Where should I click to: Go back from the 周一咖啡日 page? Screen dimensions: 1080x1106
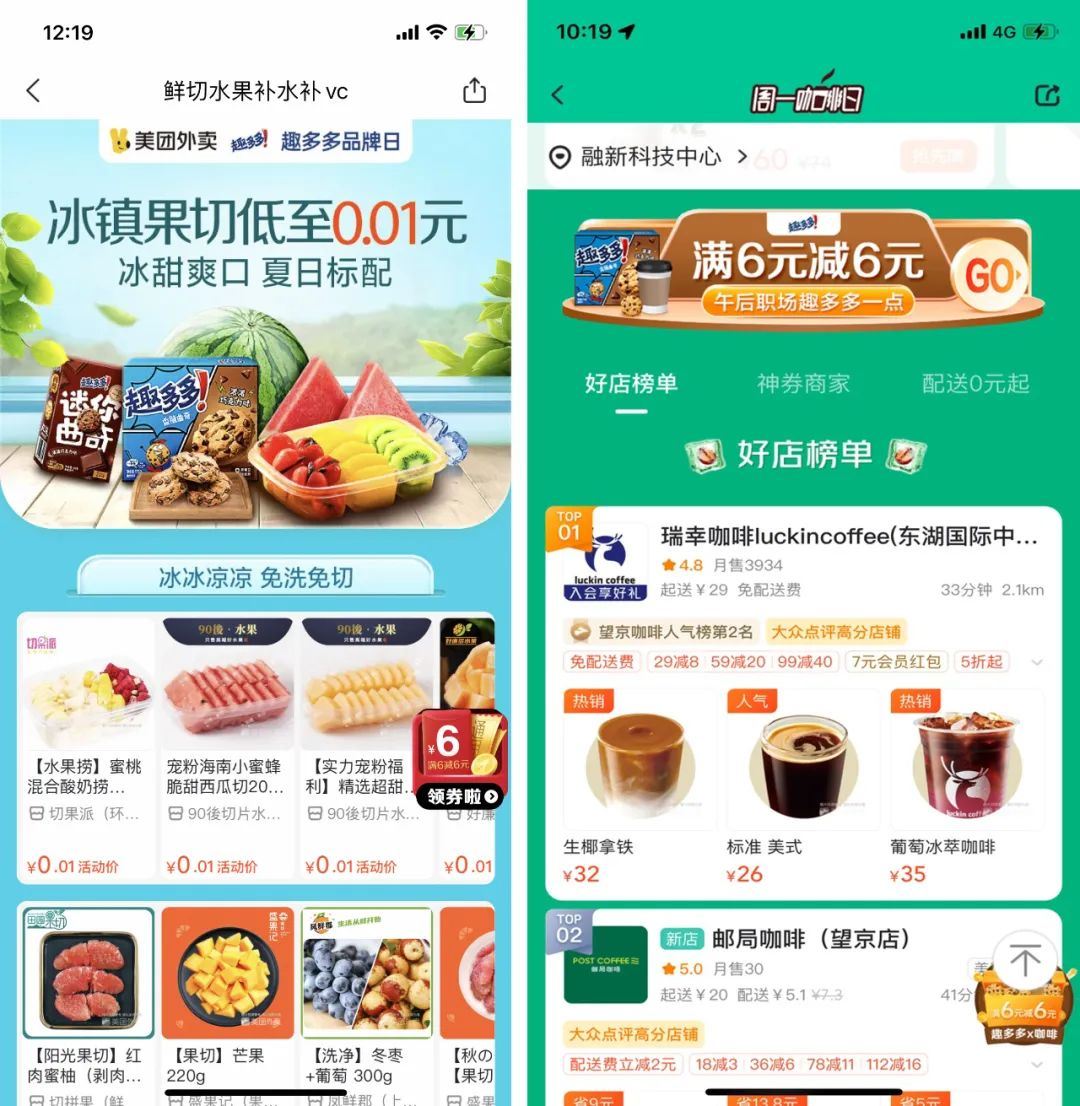(x=558, y=96)
